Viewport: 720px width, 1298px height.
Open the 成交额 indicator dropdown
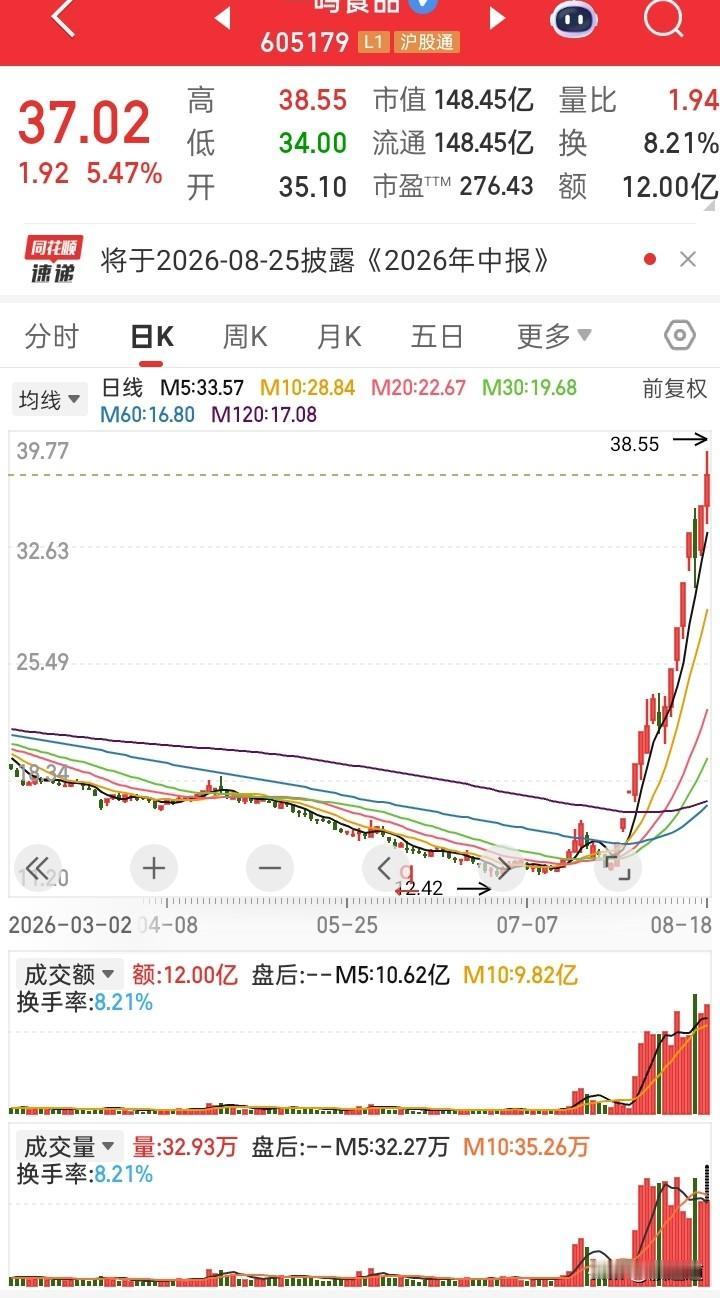68,974
